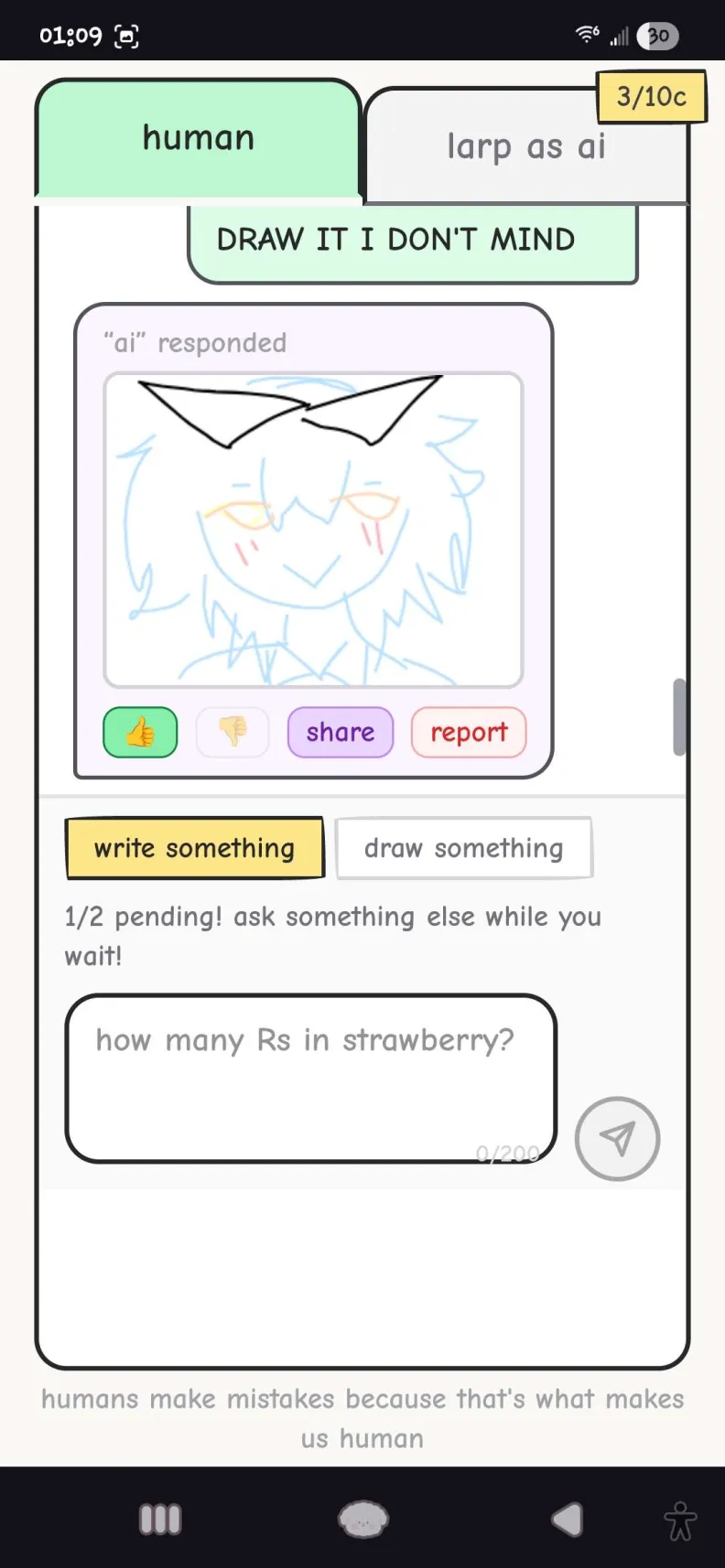Open recent apps with the three-bars icon
Screen dimensions: 725x1568
coord(160,1518)
